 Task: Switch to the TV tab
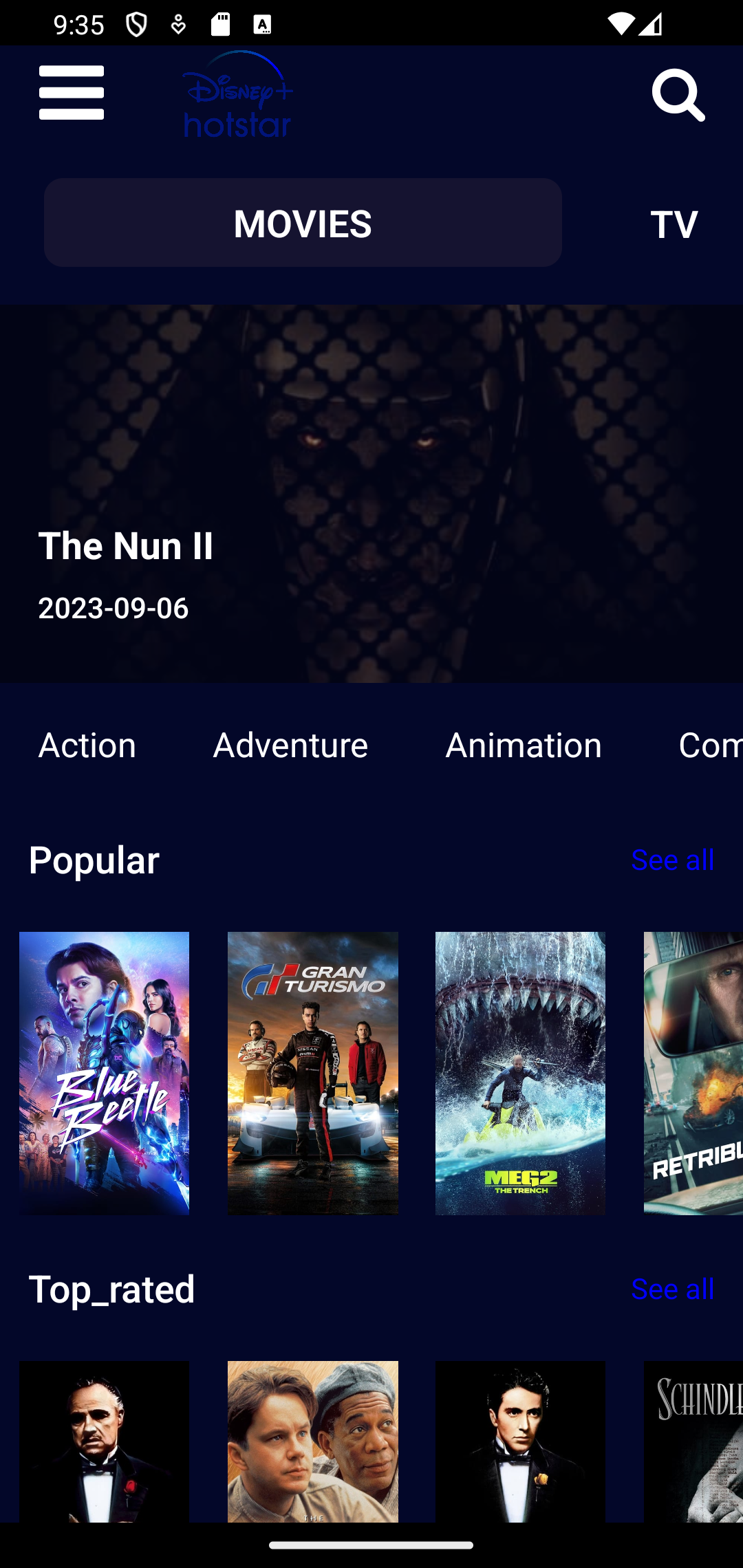pos(674,222)
